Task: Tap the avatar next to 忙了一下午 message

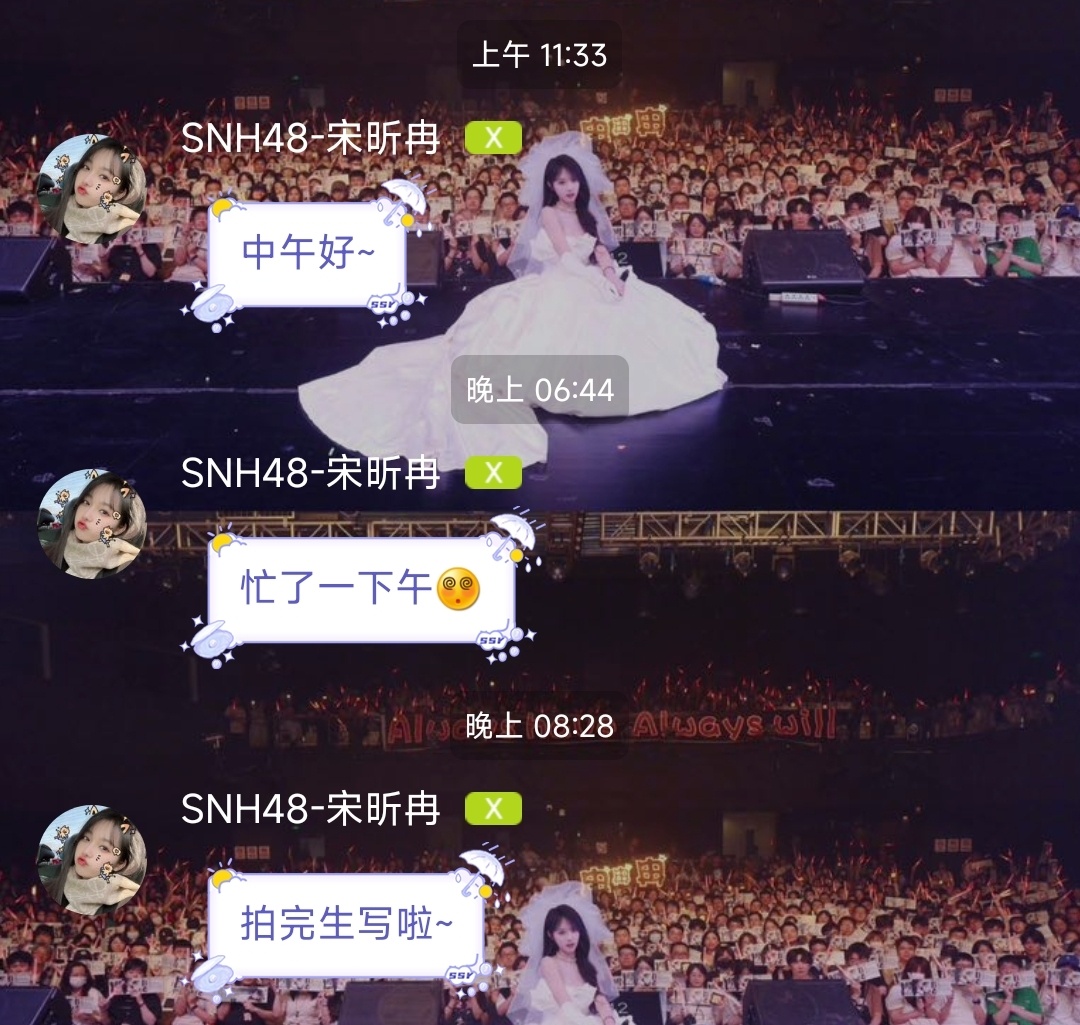Action: pos(91,524)
